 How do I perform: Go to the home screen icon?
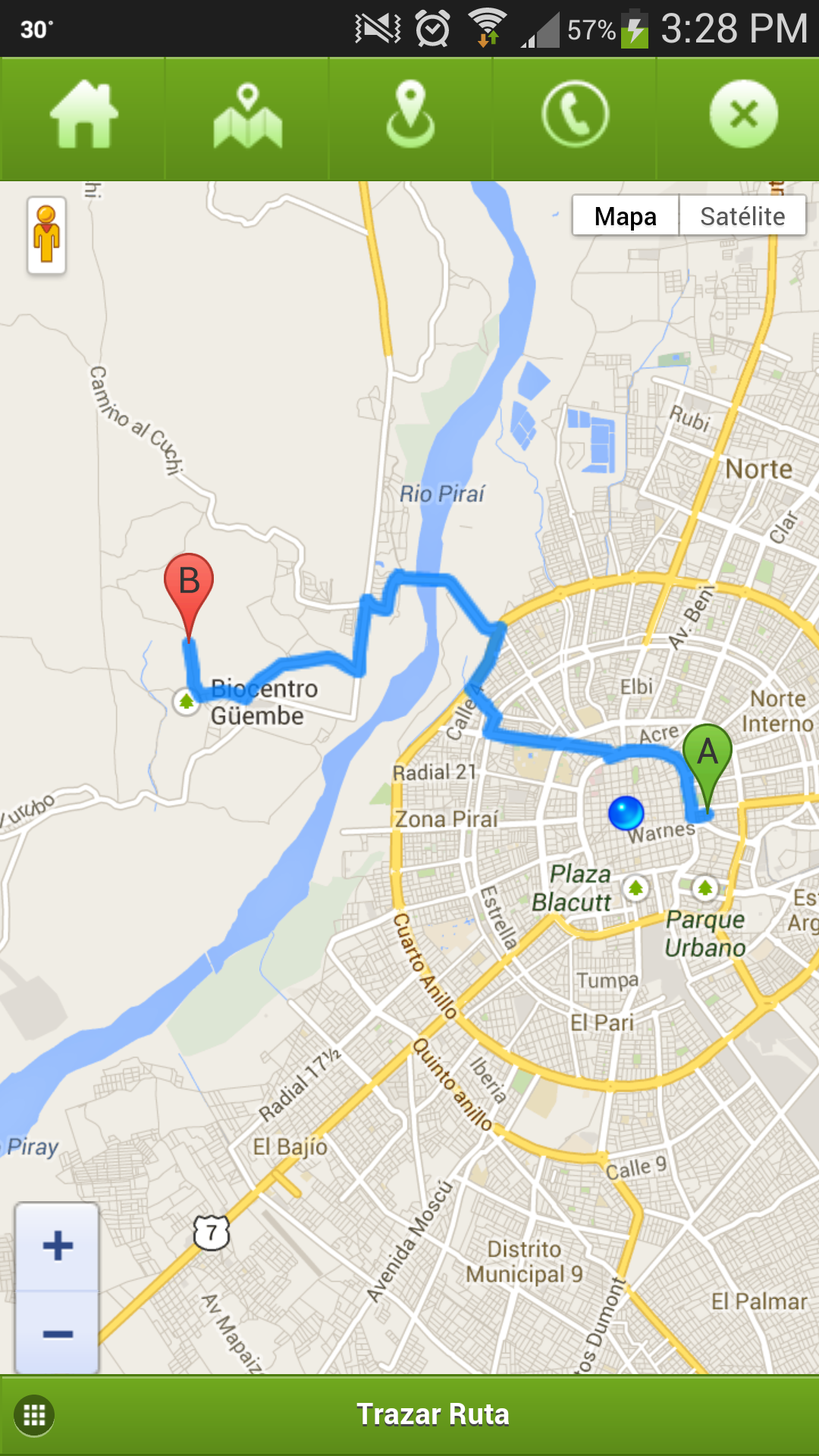click(x=83, y=116)
